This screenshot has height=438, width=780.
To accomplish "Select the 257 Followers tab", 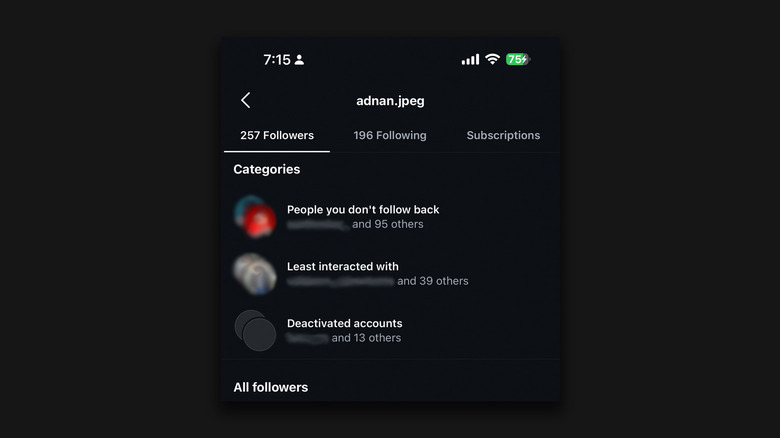I will (277, 135).
